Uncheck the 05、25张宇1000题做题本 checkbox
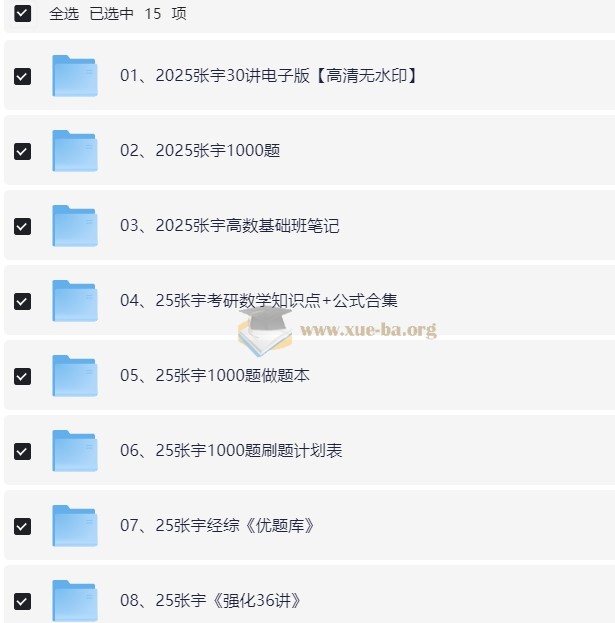This screenshot has width=615, height=623. 23,376
